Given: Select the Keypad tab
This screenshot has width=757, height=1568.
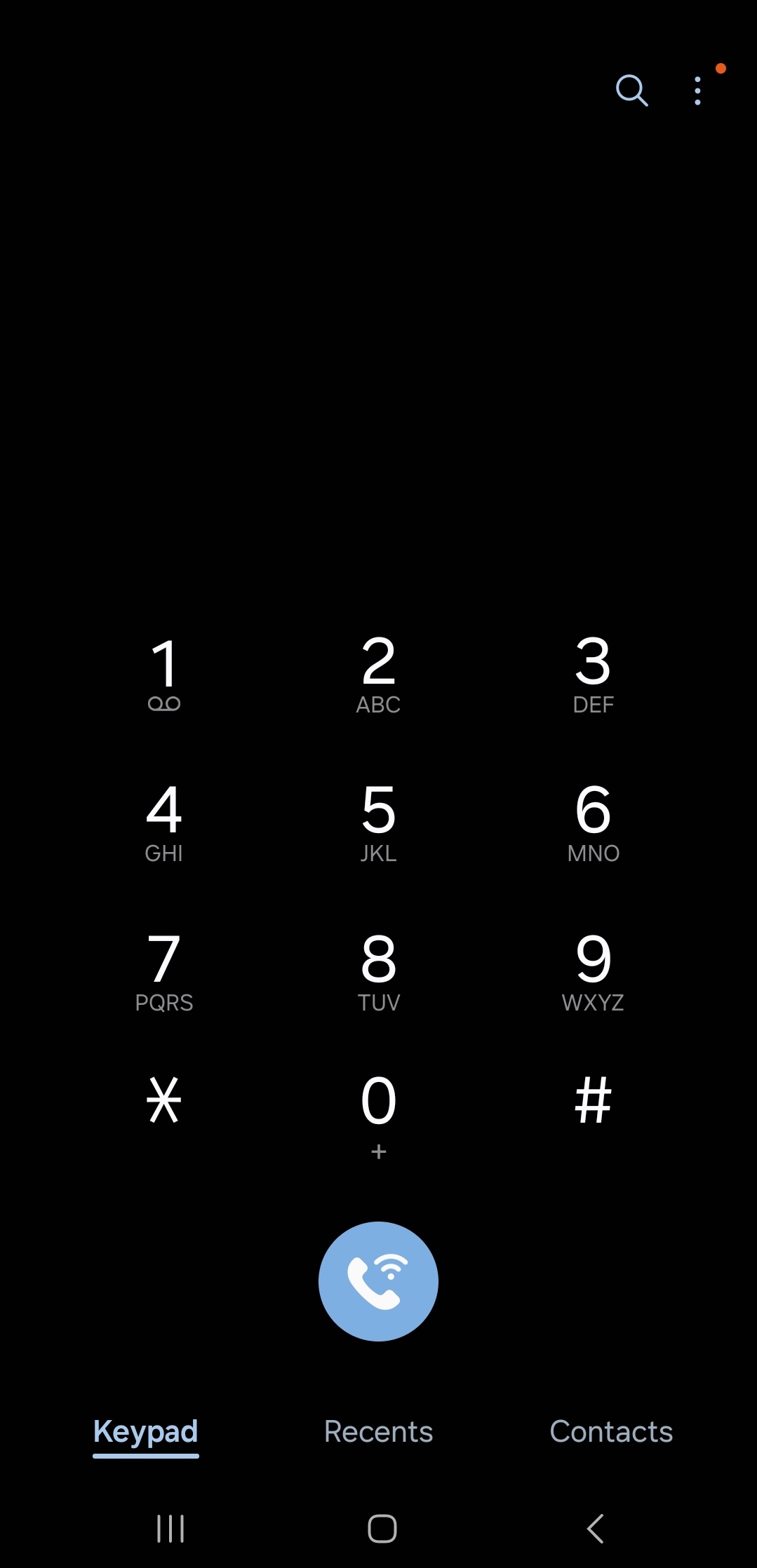Looking at the screenshot, I should click(146, 1432).
